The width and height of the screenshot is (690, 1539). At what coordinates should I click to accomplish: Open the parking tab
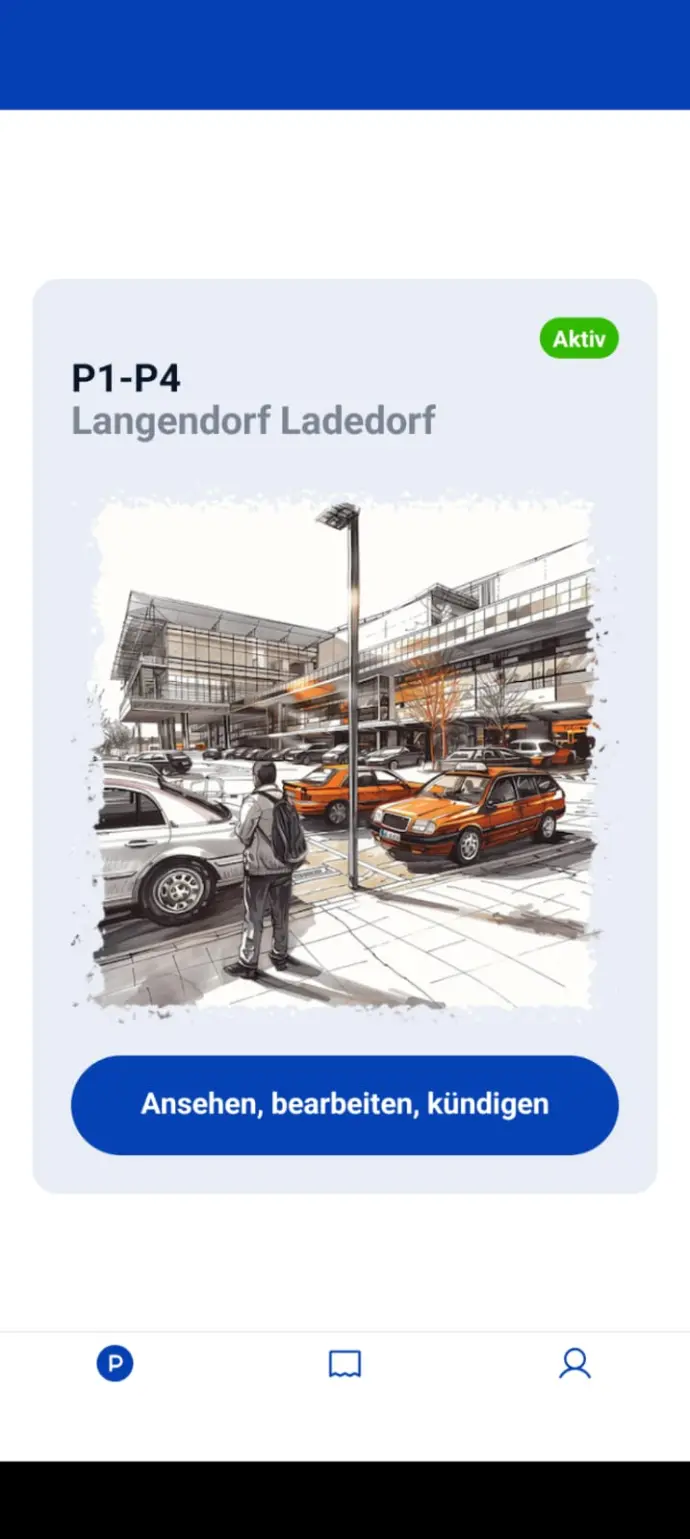point(115,1363)
